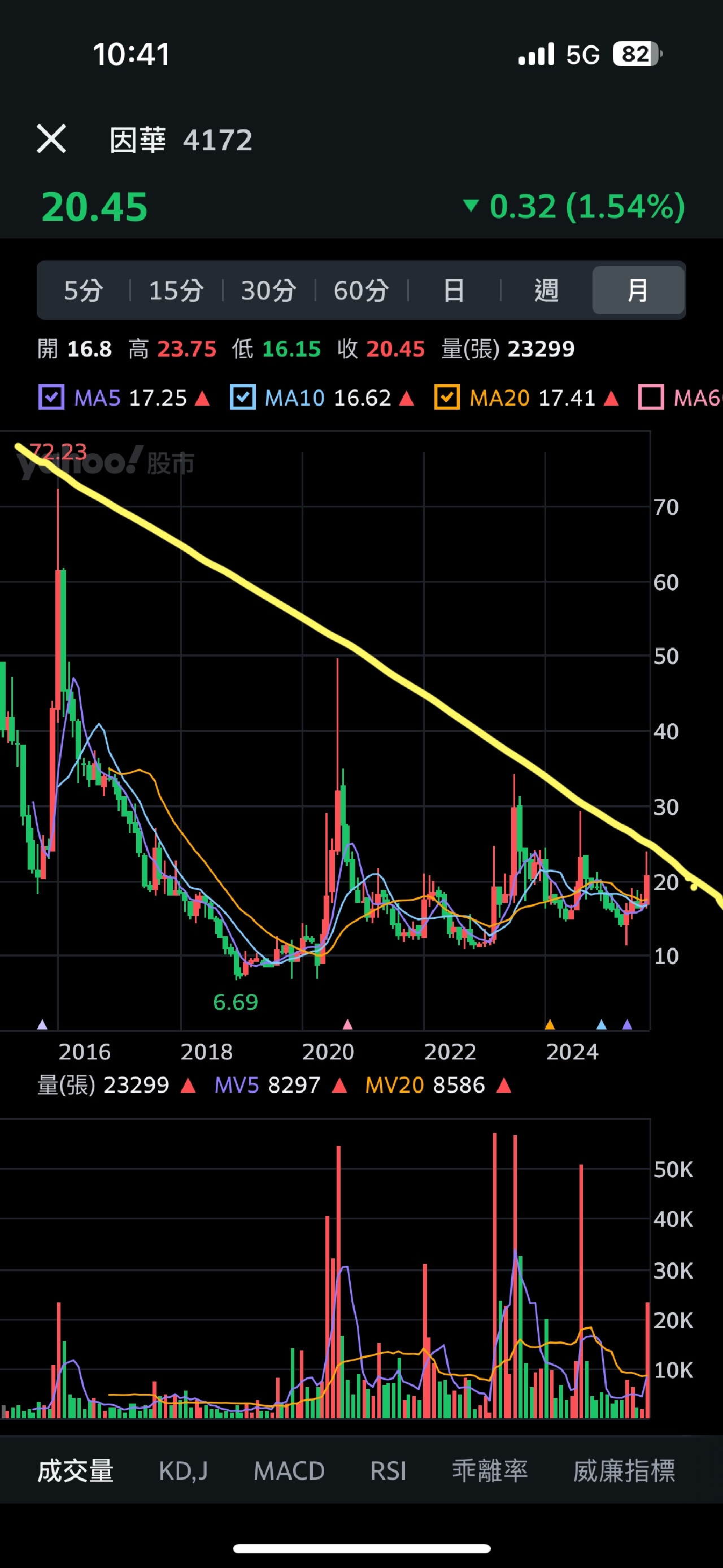Image resolution: width=723 pixels, height=1568 pixels.
Task: Open the MACD indicator
Action: pos(289,1471)
